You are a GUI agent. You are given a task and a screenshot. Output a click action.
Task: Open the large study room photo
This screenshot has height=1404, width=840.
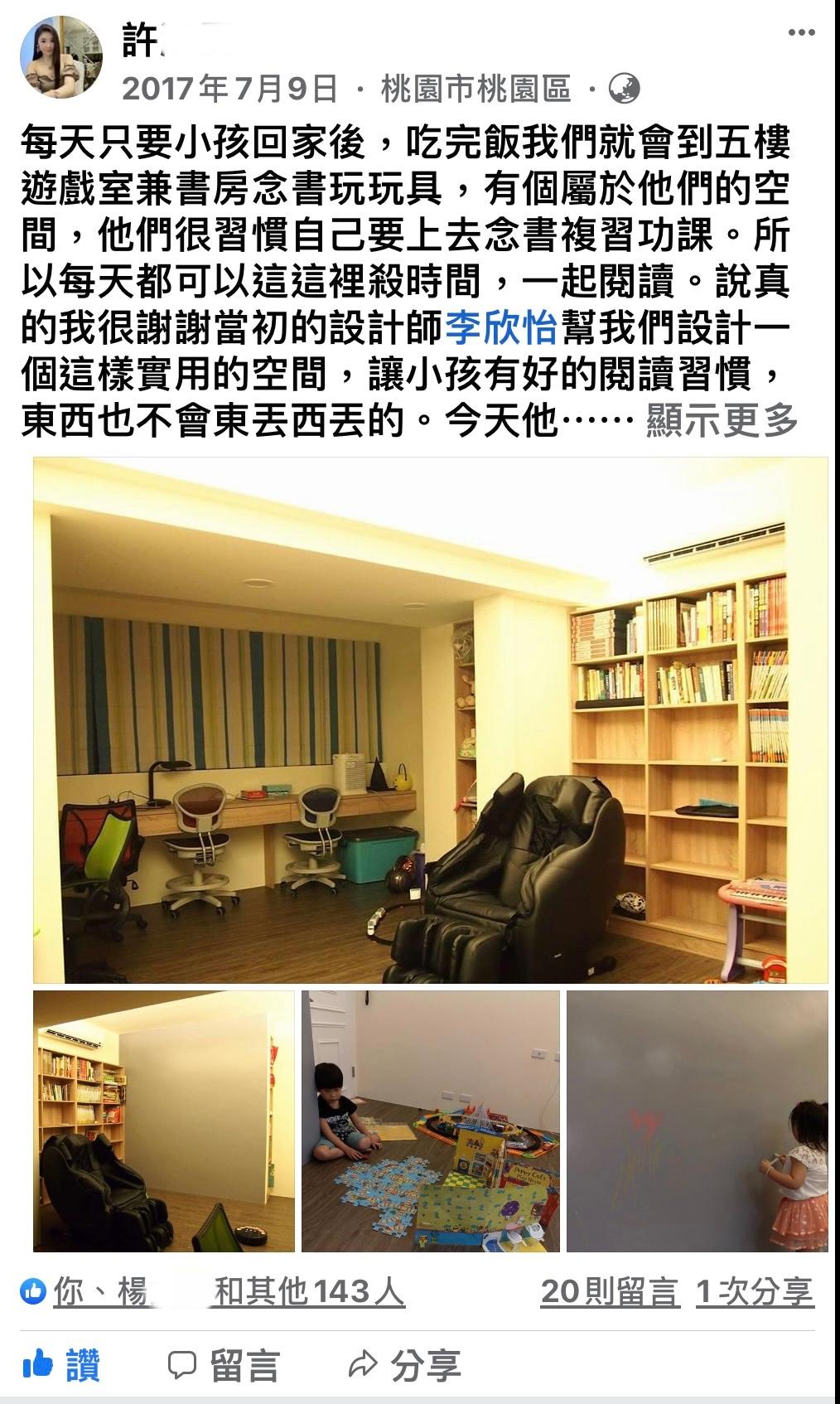point(430,719)
